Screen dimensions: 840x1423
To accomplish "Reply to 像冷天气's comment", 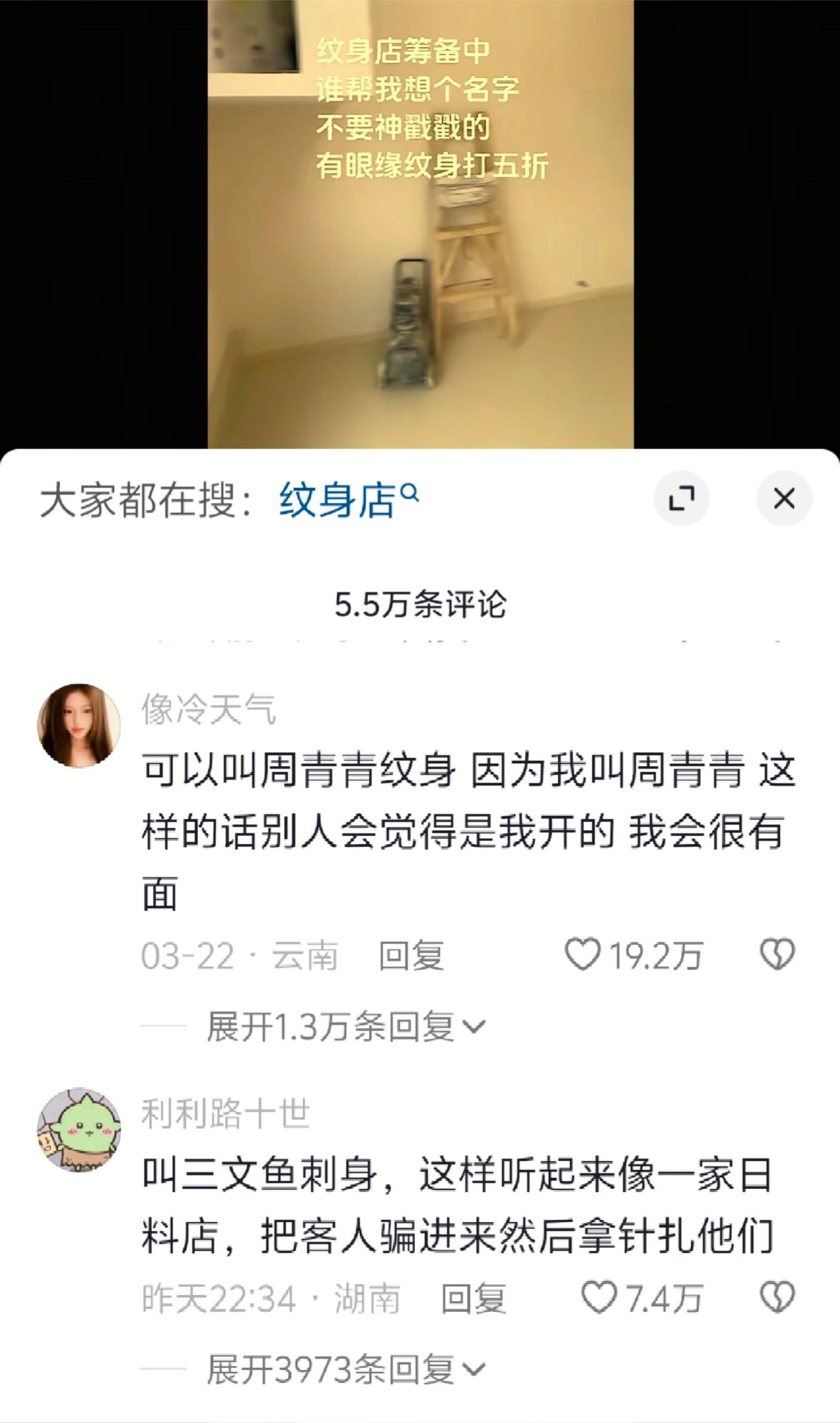I will 411,956.
